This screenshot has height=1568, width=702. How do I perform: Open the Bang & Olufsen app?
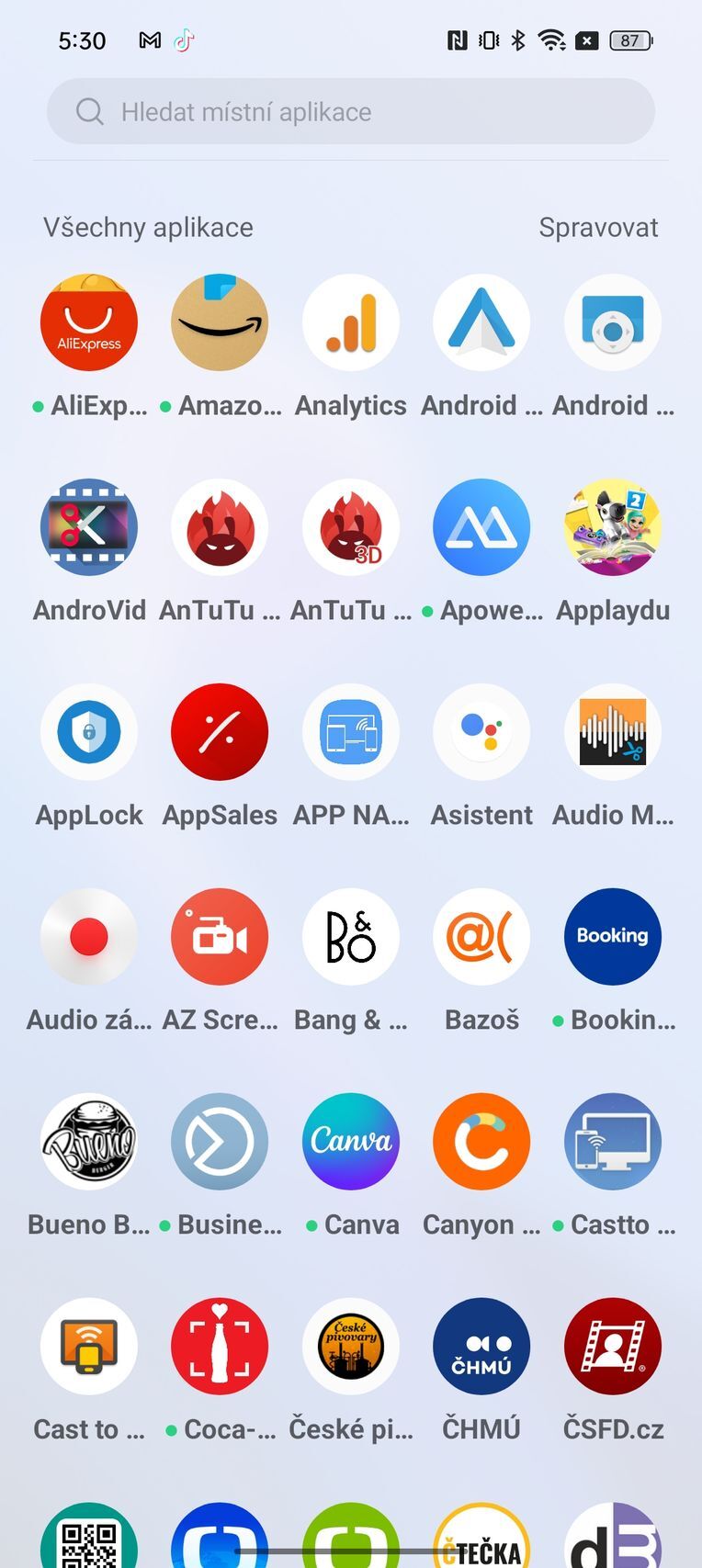350,937
